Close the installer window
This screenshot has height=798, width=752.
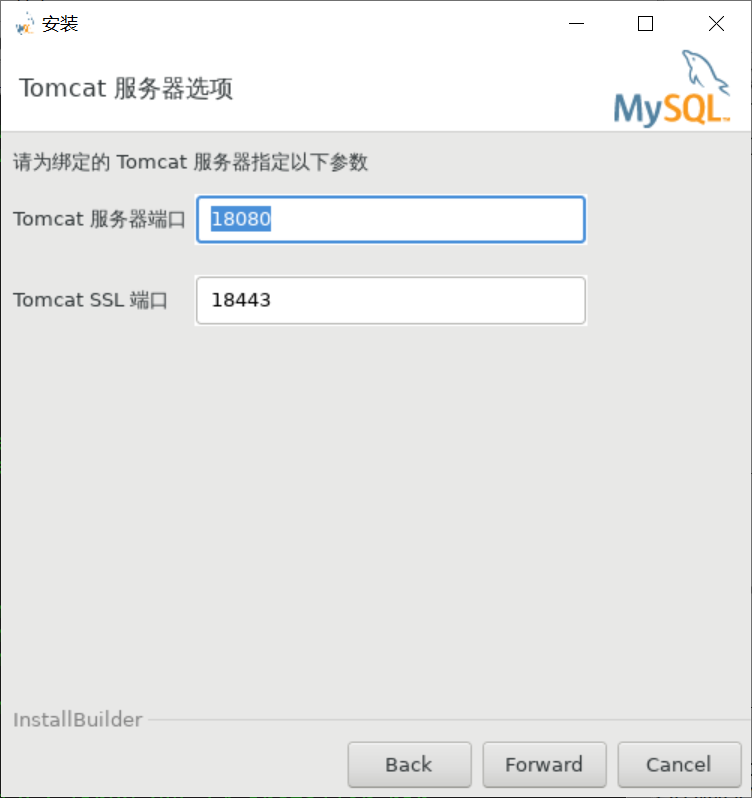coord(716,24)
